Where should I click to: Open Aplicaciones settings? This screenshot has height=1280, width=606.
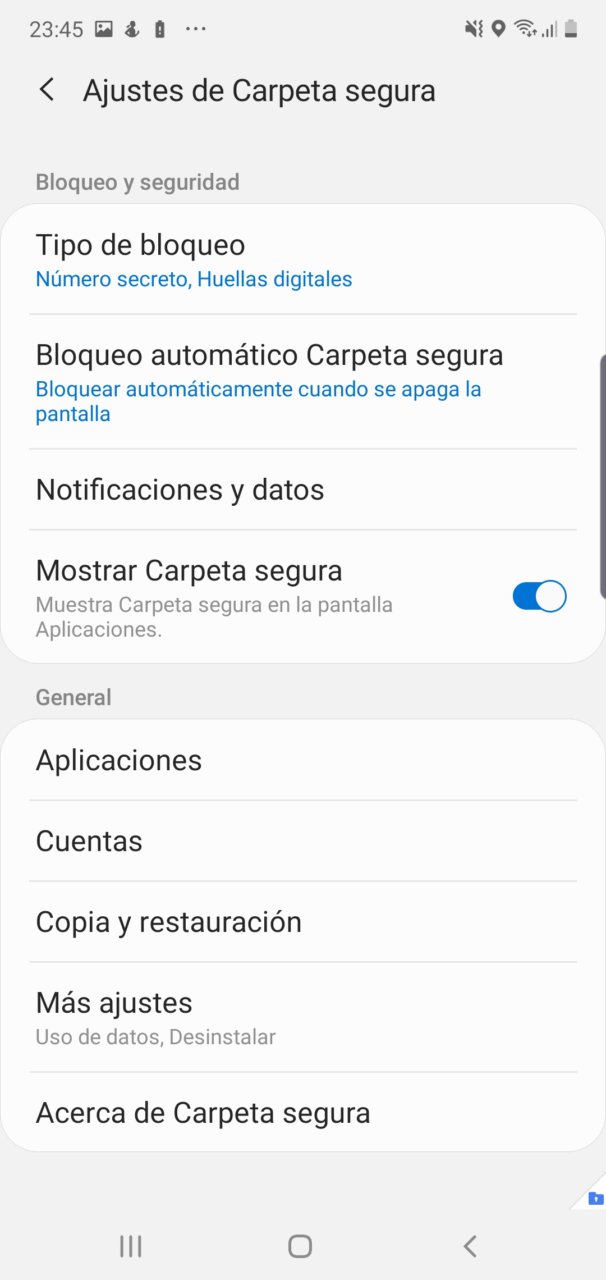(x=303, y=760)
